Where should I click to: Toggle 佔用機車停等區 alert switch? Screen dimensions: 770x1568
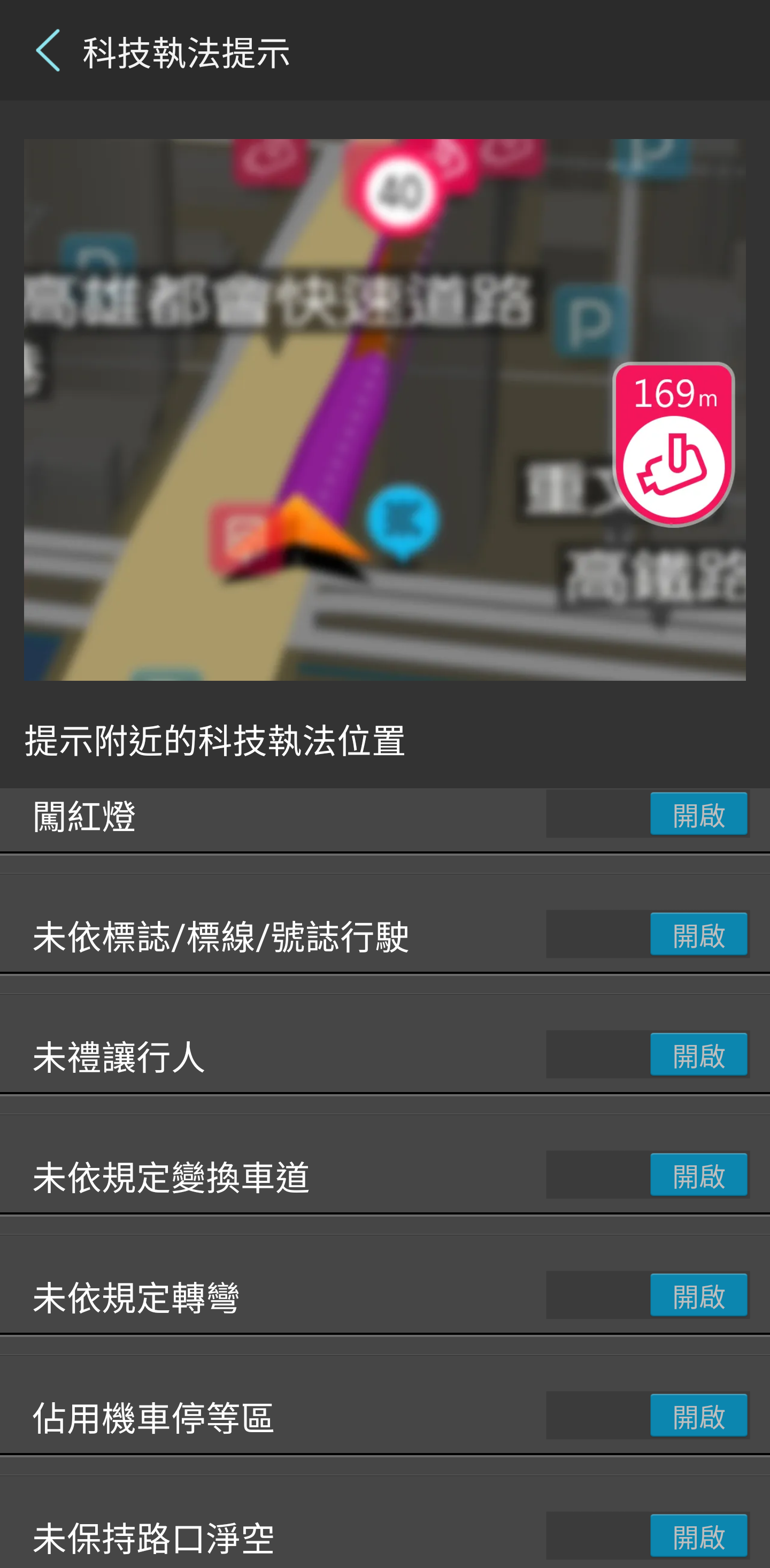point(646,1415)
